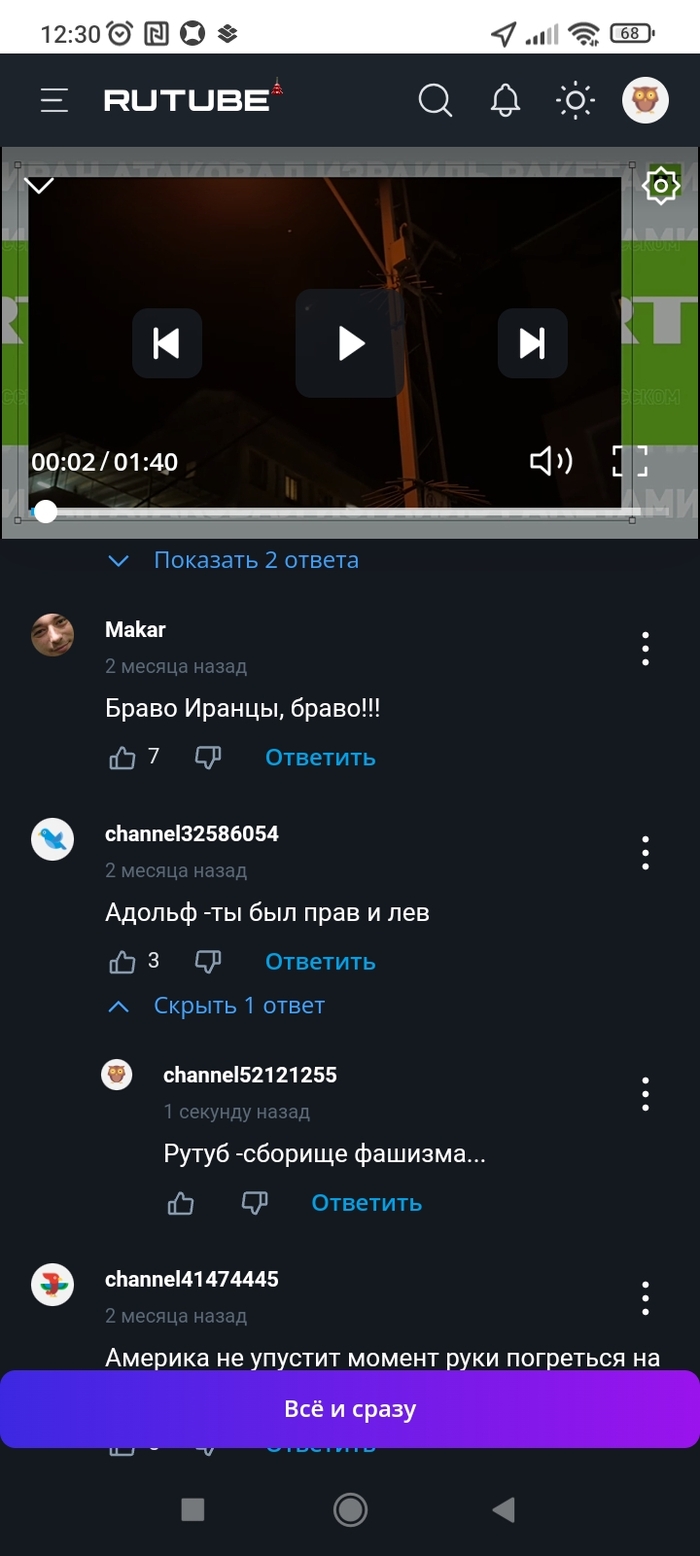Open the hamburger menu
Viewport: 700px width, 1556px height.
[x=54, y=100]
